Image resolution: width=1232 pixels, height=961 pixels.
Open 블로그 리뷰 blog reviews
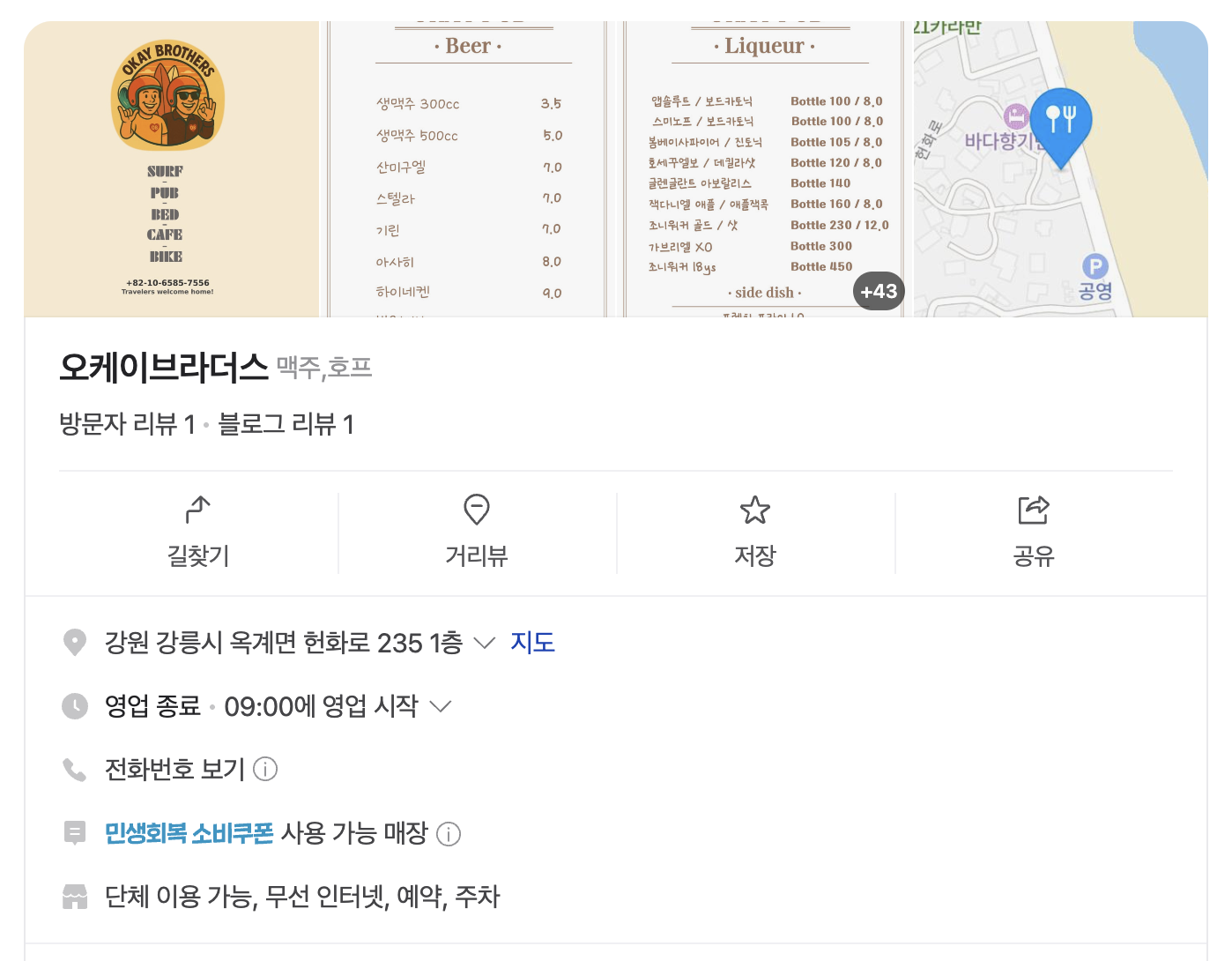(x=286, y=425)
